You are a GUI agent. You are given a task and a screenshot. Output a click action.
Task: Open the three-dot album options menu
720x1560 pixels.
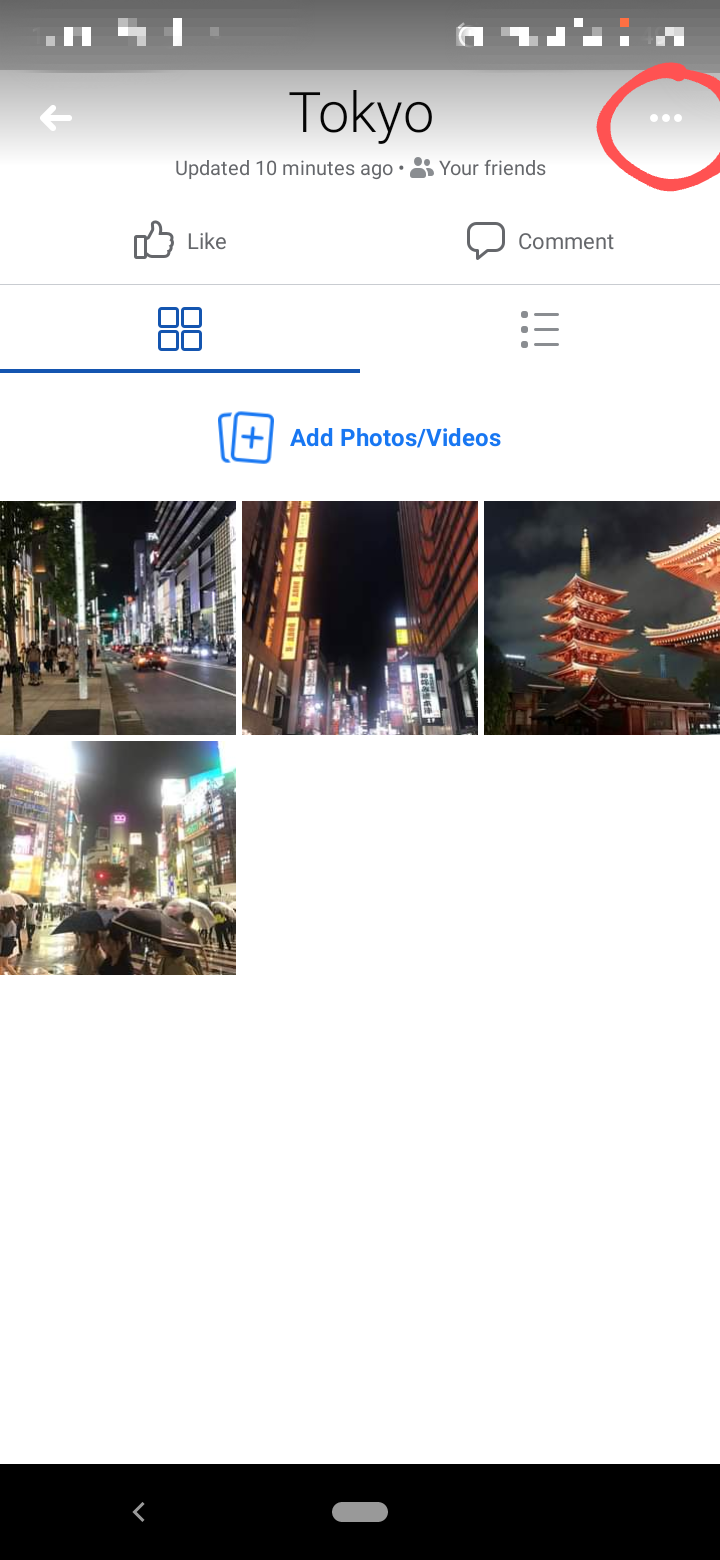point(665,119)
